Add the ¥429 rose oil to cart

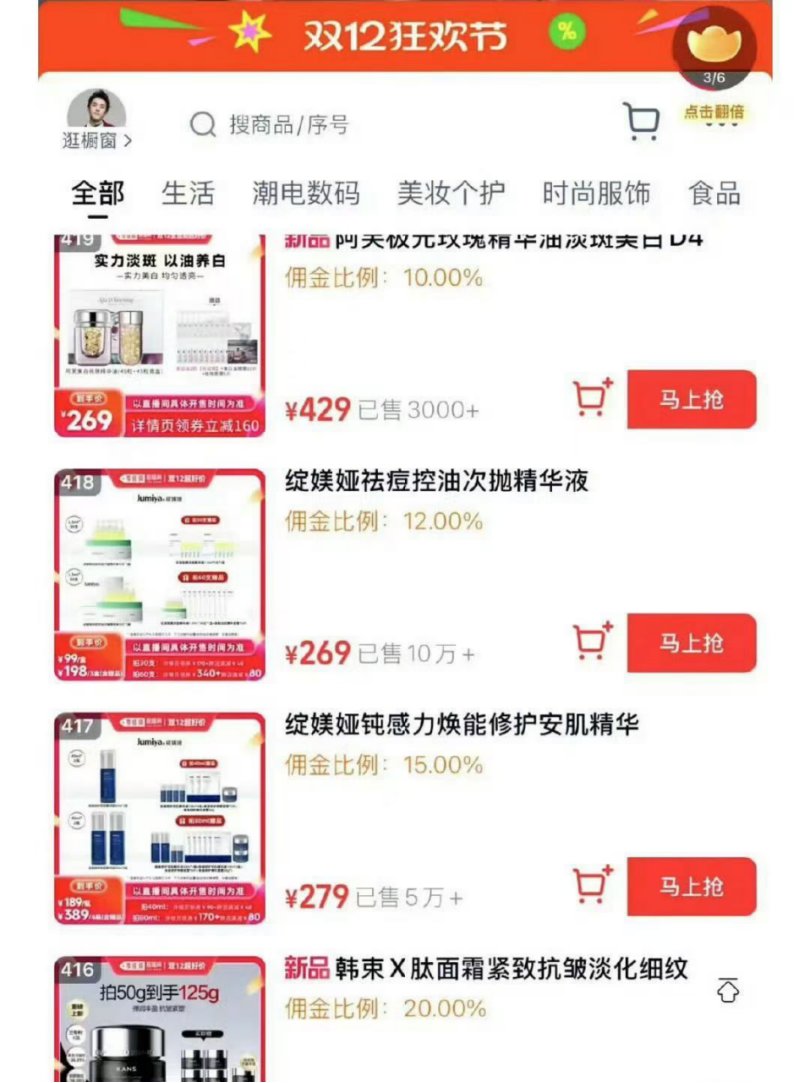pos(592,399)
